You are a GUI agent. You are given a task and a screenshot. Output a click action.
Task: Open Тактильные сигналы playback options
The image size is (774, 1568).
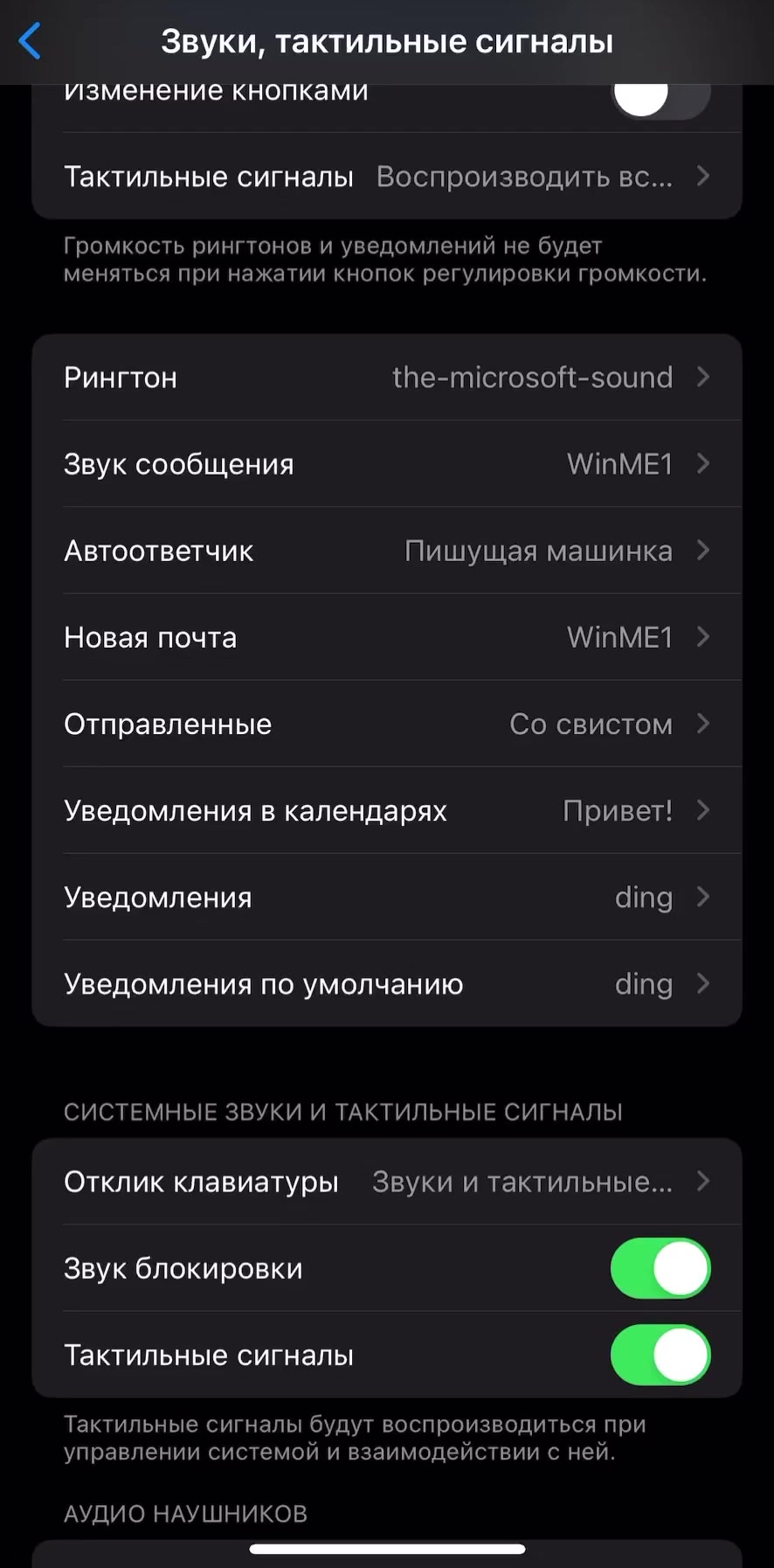tap(386, 177)
